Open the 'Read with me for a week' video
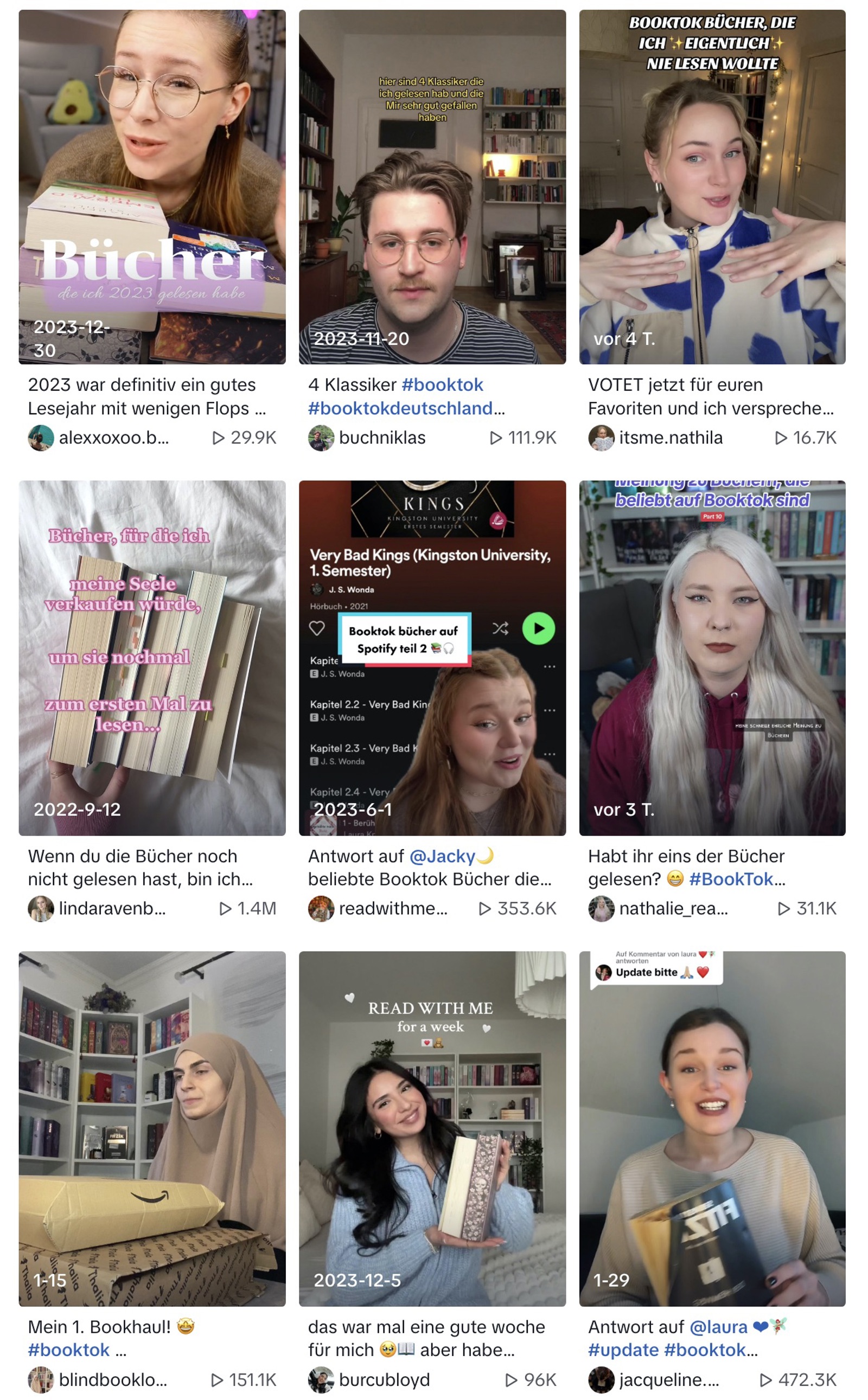The height and width of the screenshot is (1400, 868). [432, 1128]
